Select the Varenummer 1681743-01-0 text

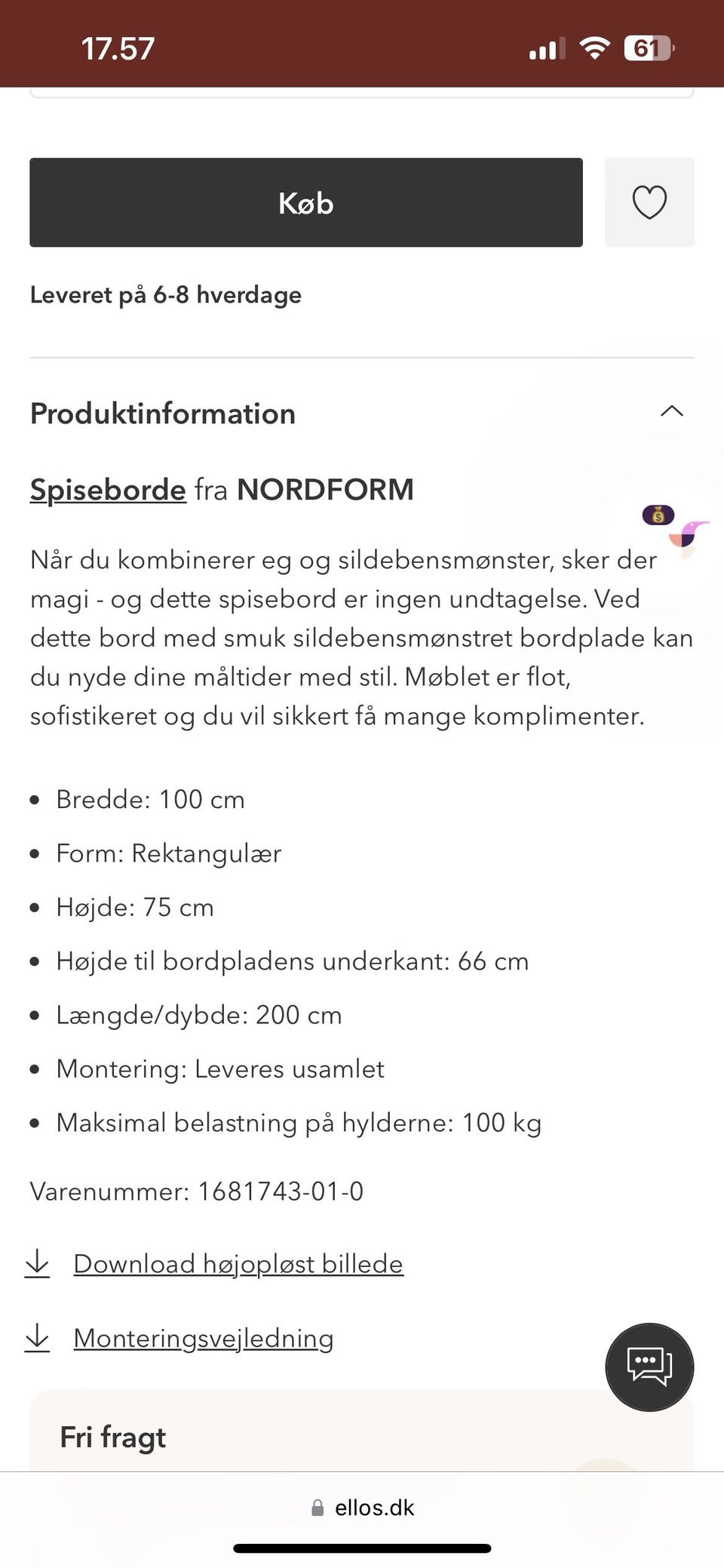196,1191
